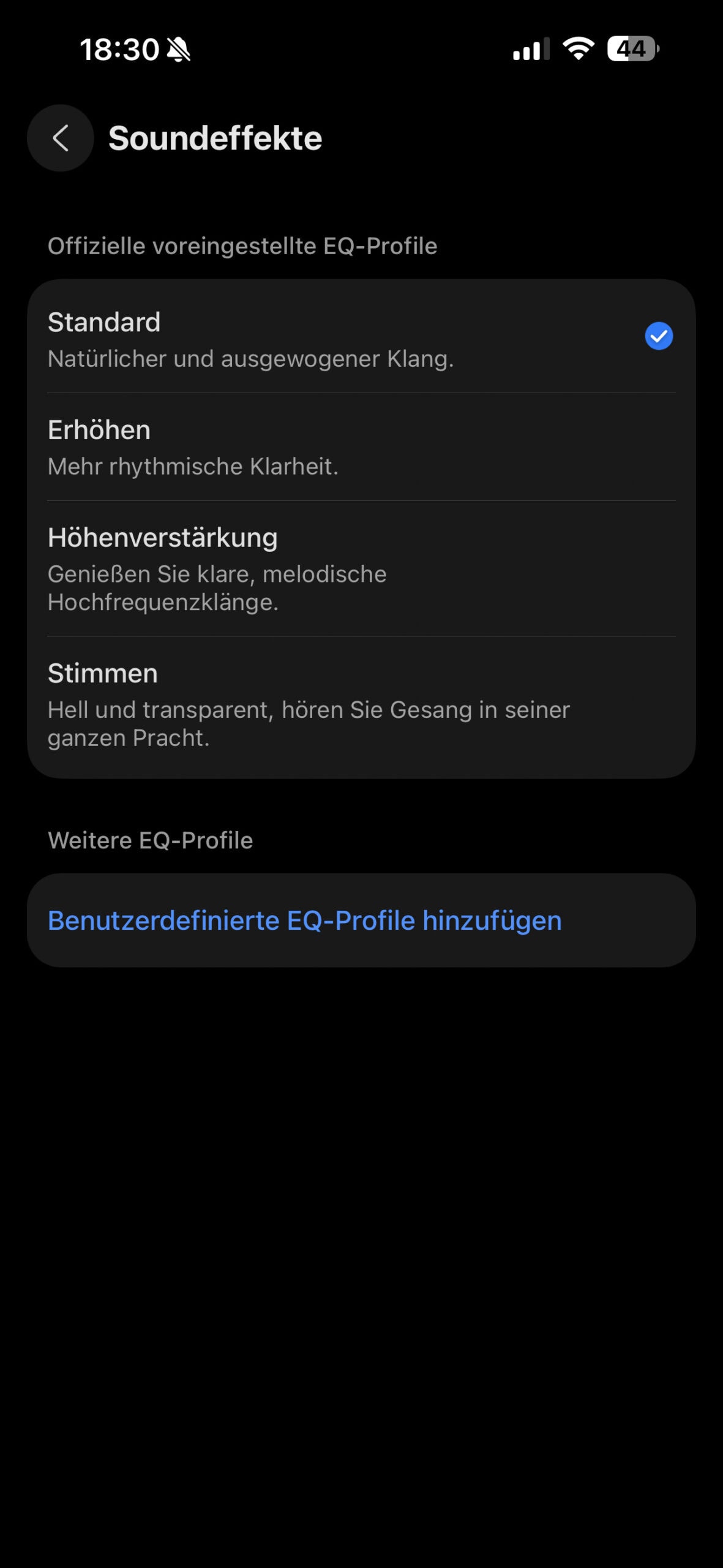The image size is (723, 1568).
Task: Switch to the Stimmen EQ profile
Action: (361, 704)
